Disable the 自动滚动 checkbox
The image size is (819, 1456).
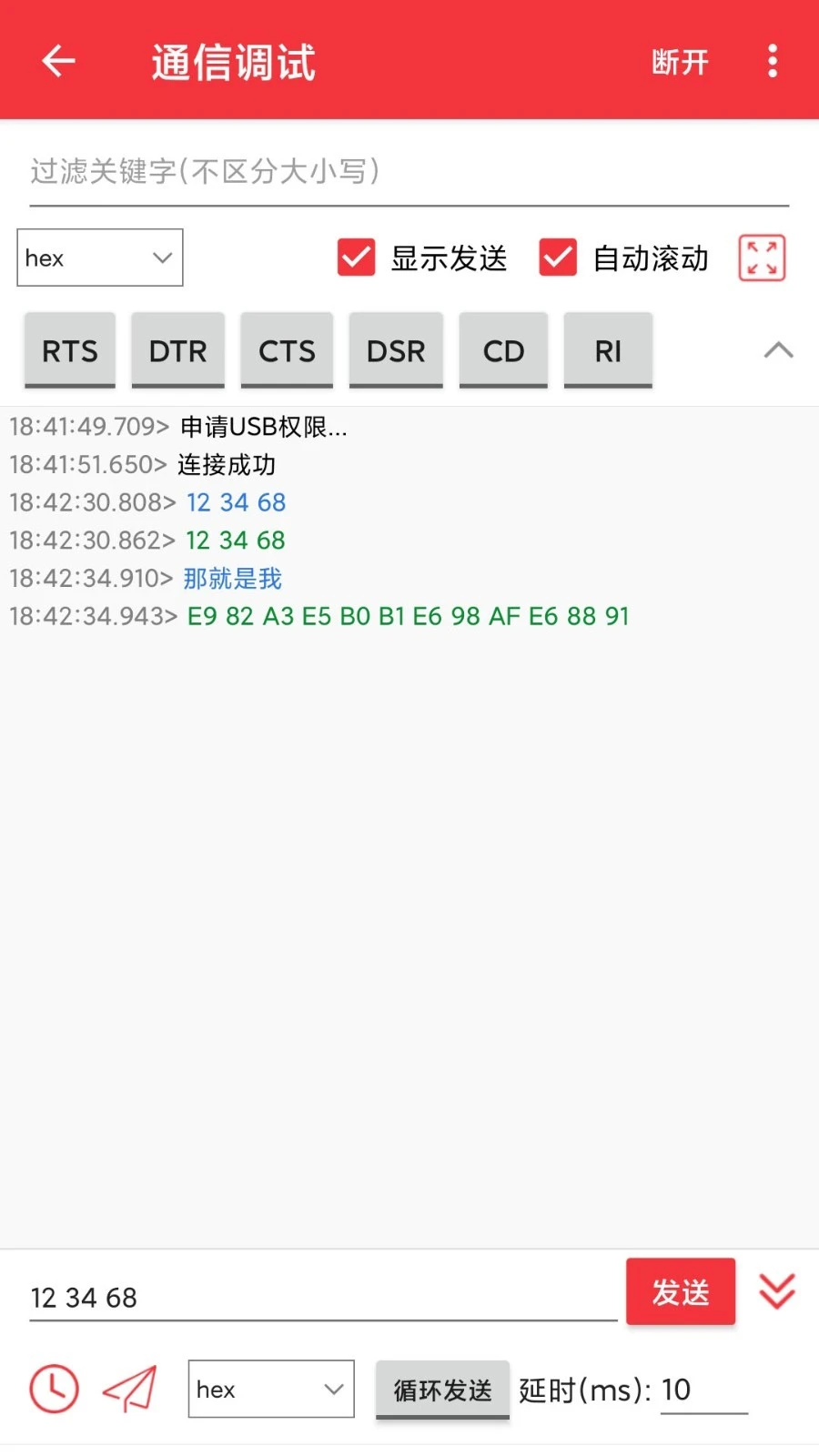click(x=558, y=258)
